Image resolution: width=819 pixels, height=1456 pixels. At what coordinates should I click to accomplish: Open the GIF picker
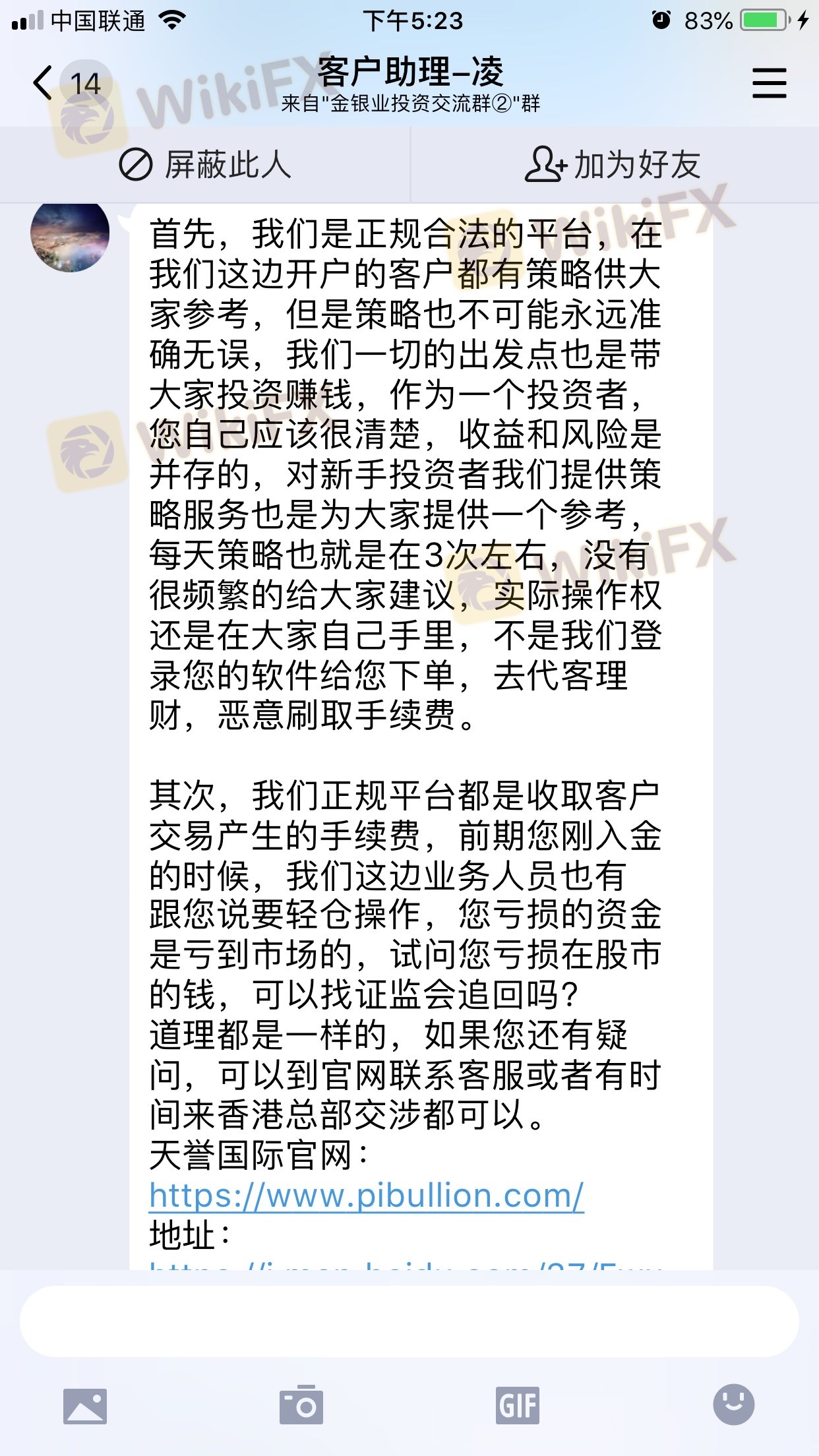point(518,1406)
